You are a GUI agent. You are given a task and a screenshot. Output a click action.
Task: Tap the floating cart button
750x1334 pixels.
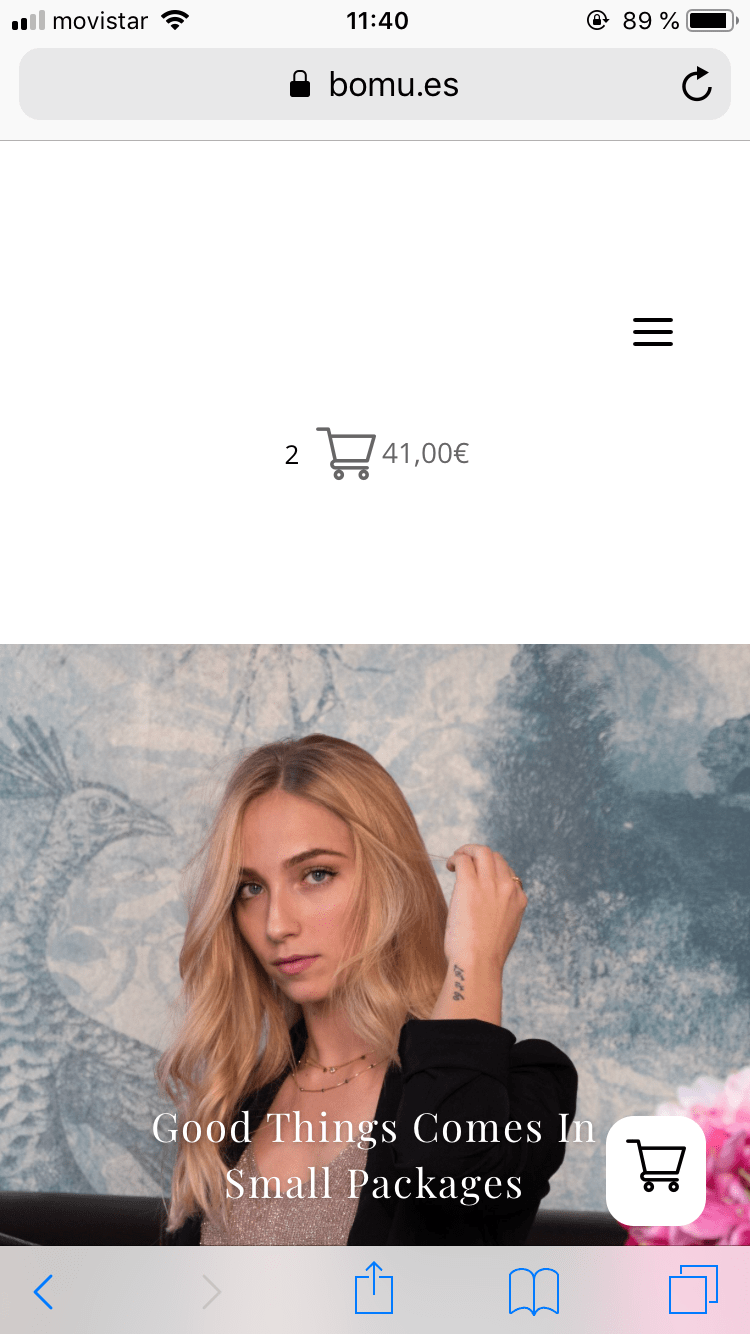point(656,1170)
